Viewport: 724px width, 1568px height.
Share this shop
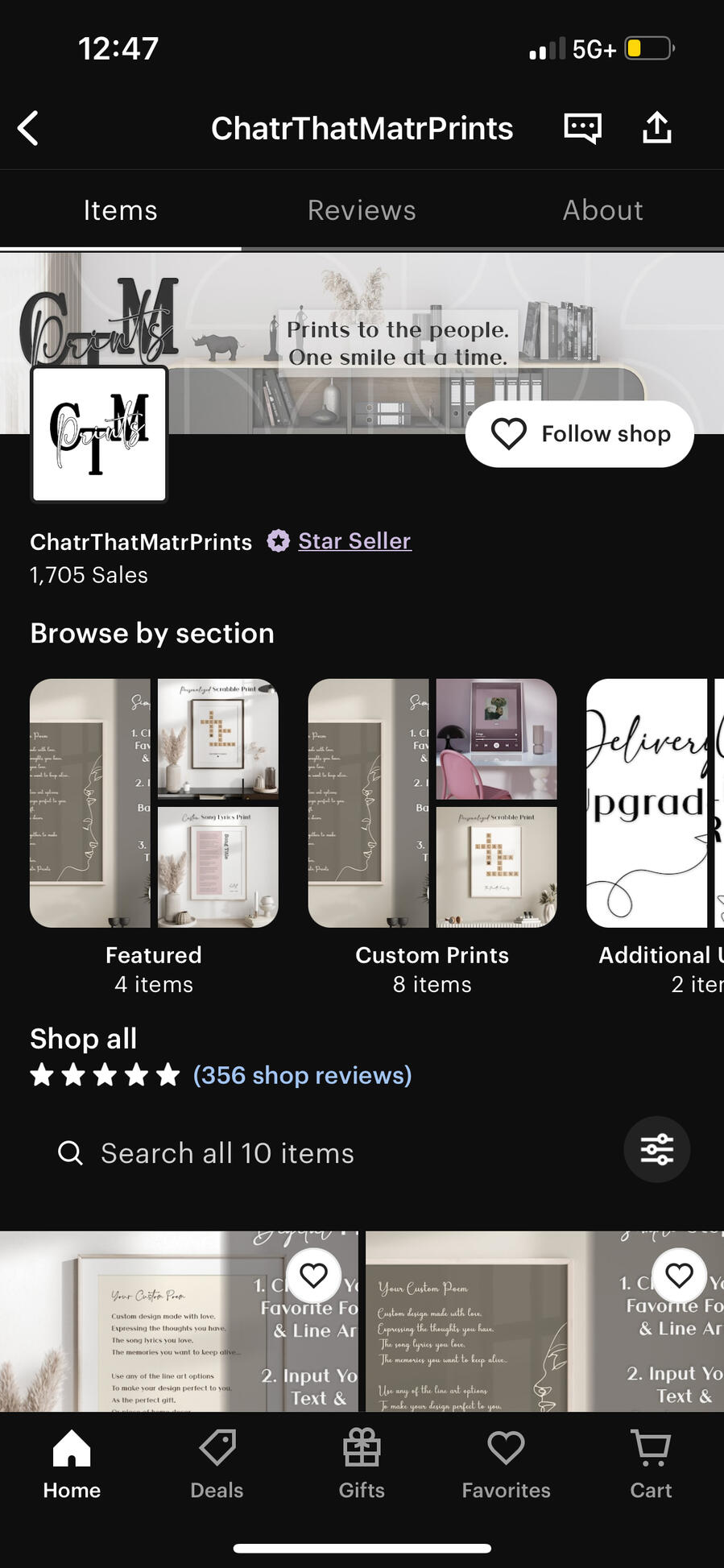tap(656, 128)
